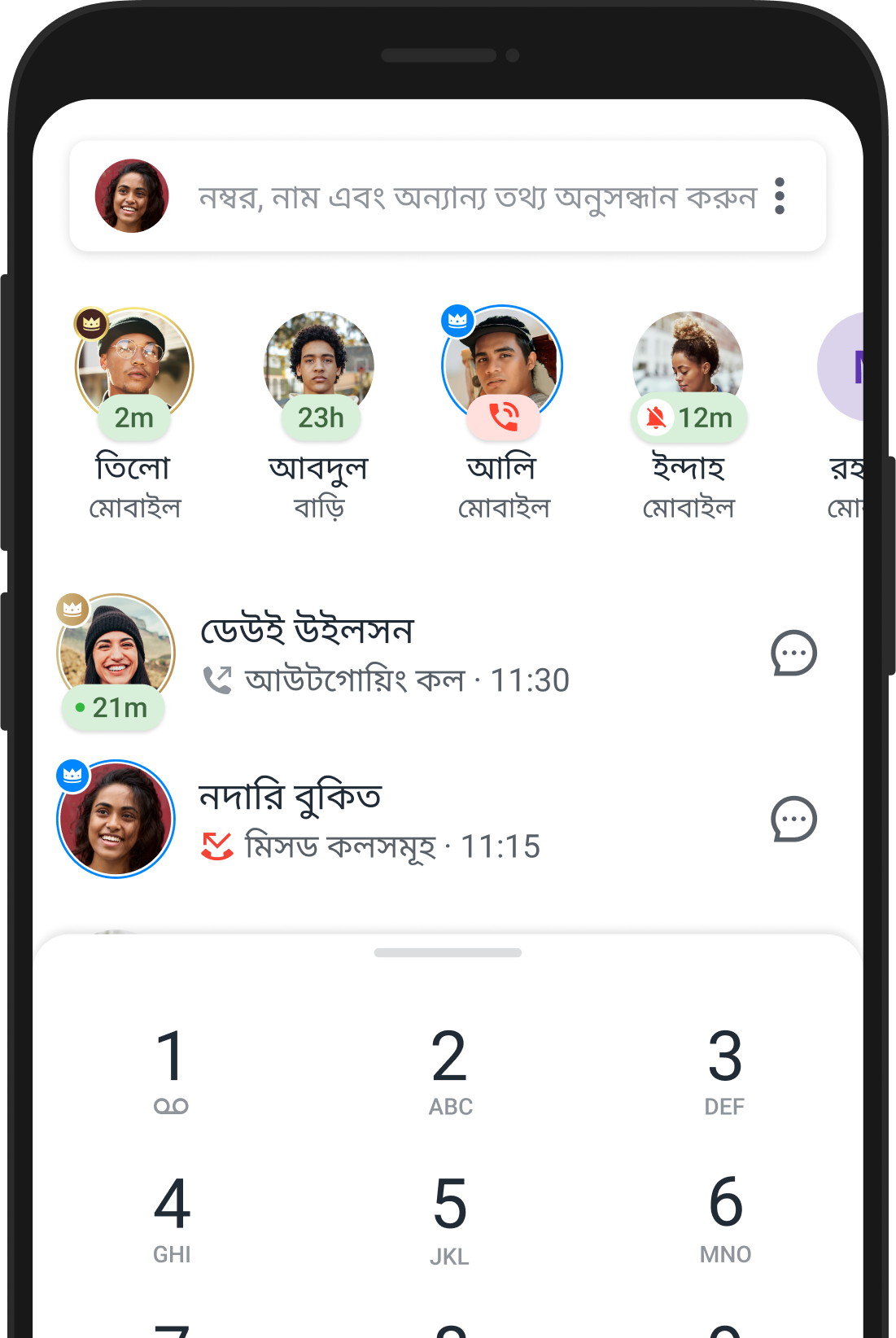Dial digit 2 ABC on keypad
This screenshot has height=1338, width=896.
point(449,1069)
